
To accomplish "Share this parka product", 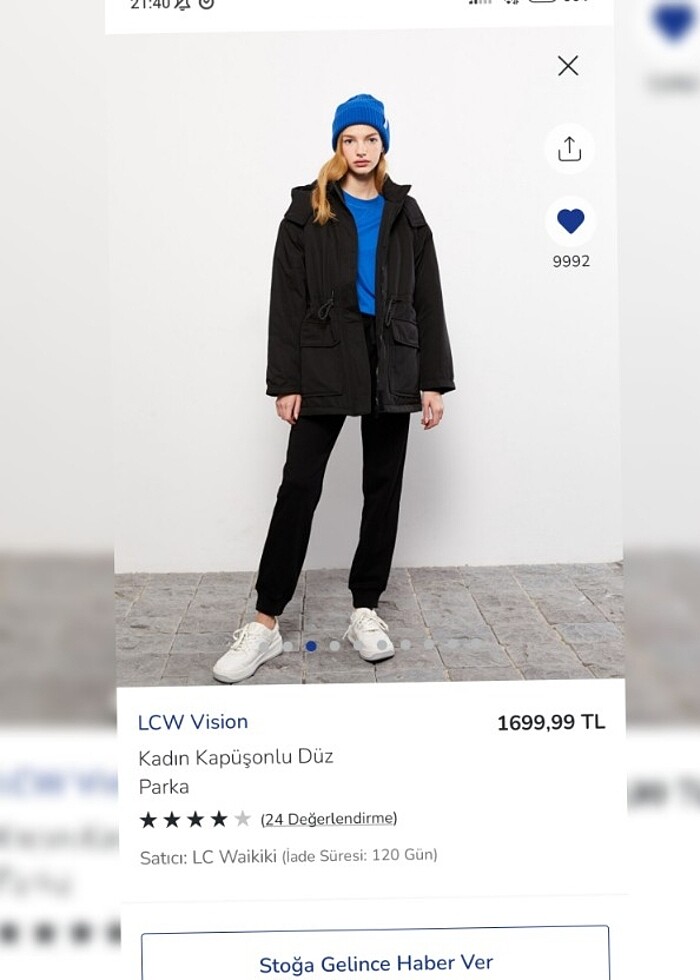I will (x=569, y=149).
